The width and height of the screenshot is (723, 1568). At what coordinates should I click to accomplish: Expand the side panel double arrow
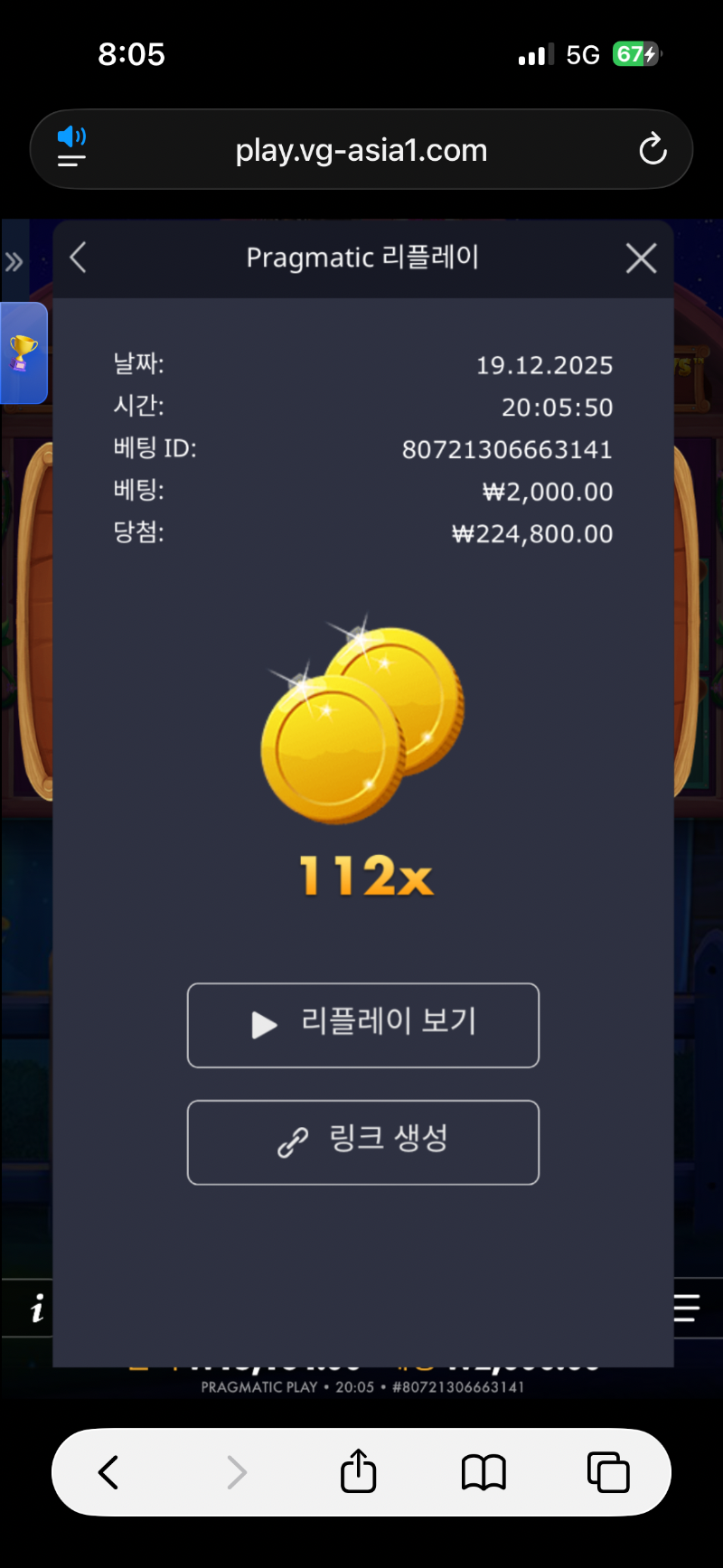pos(14,263)
